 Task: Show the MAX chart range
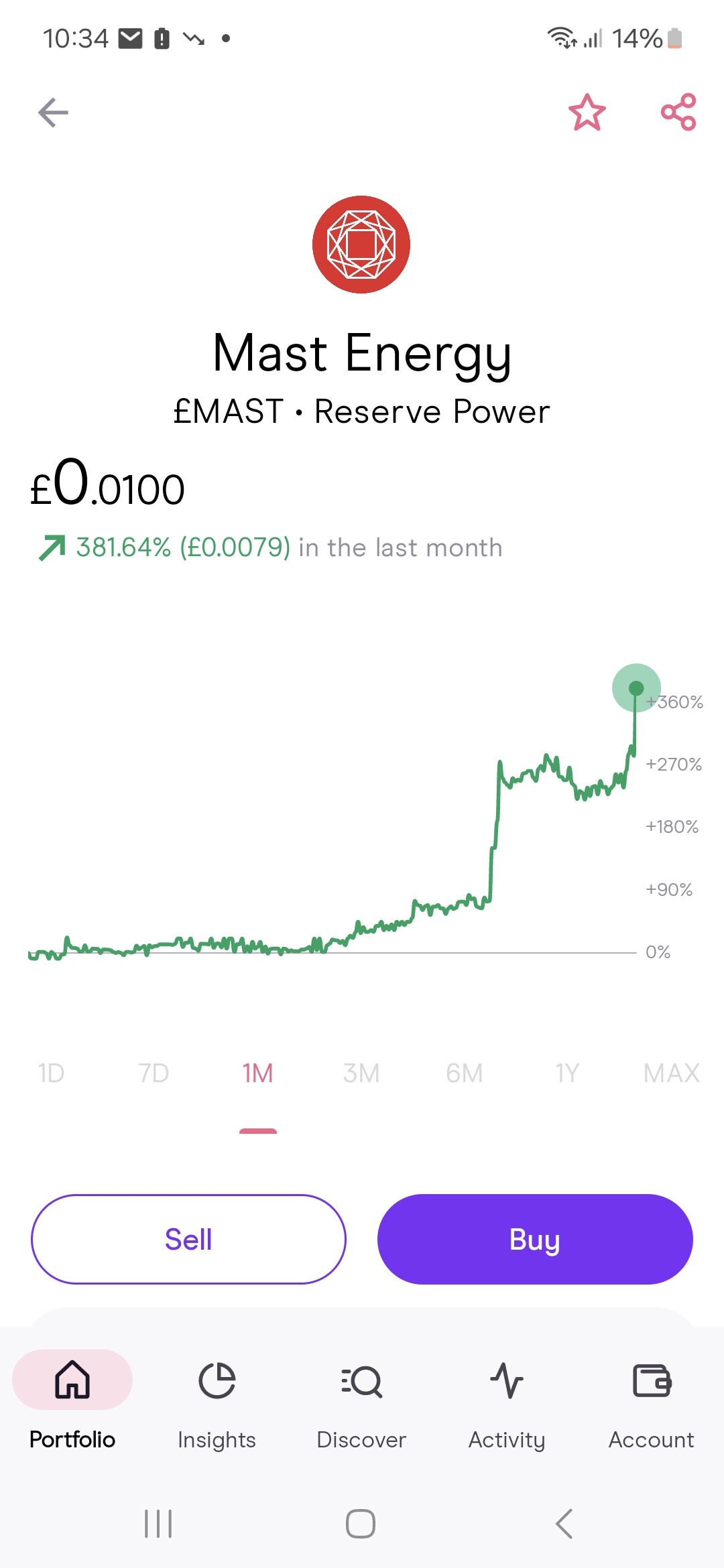tap(671, 1073)
